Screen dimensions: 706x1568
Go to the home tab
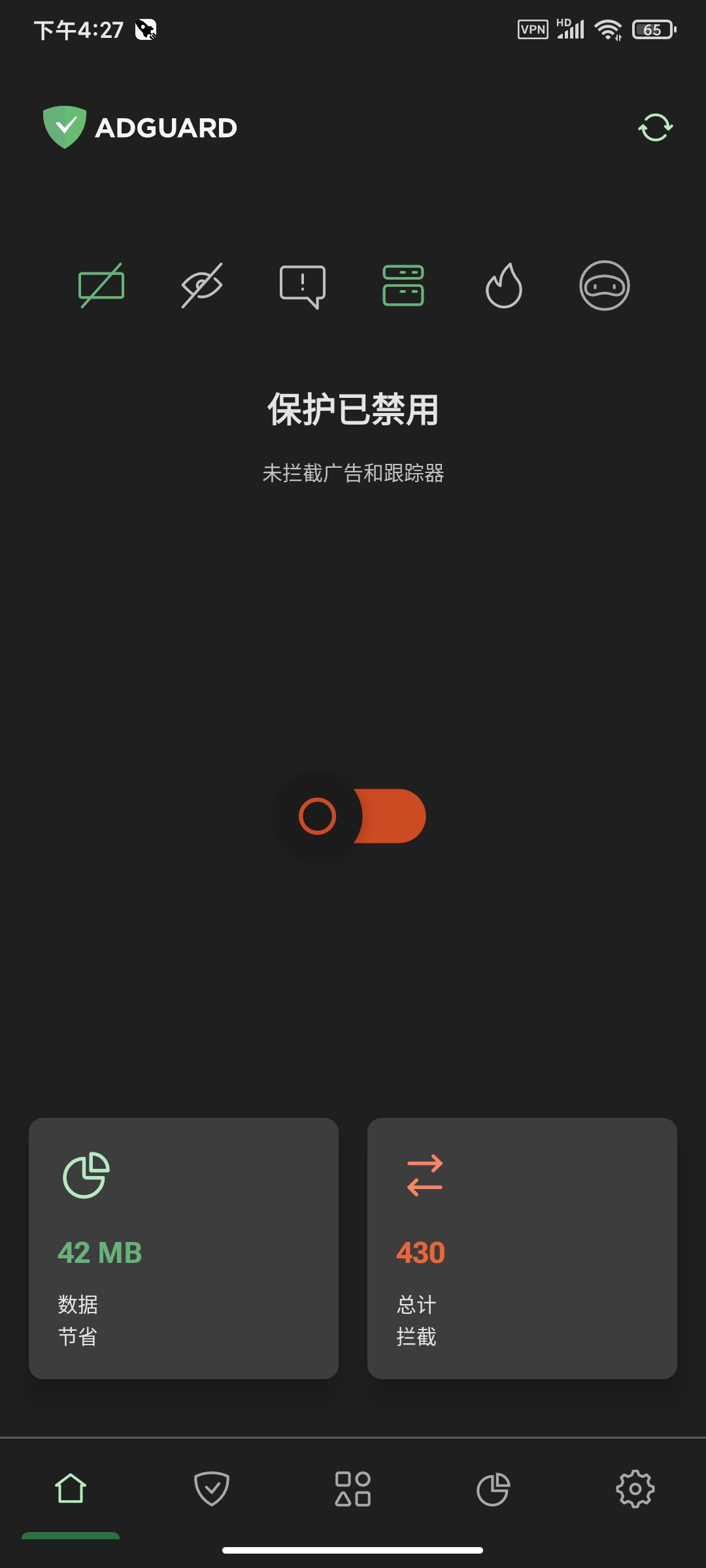click(x=71, y=1489)
